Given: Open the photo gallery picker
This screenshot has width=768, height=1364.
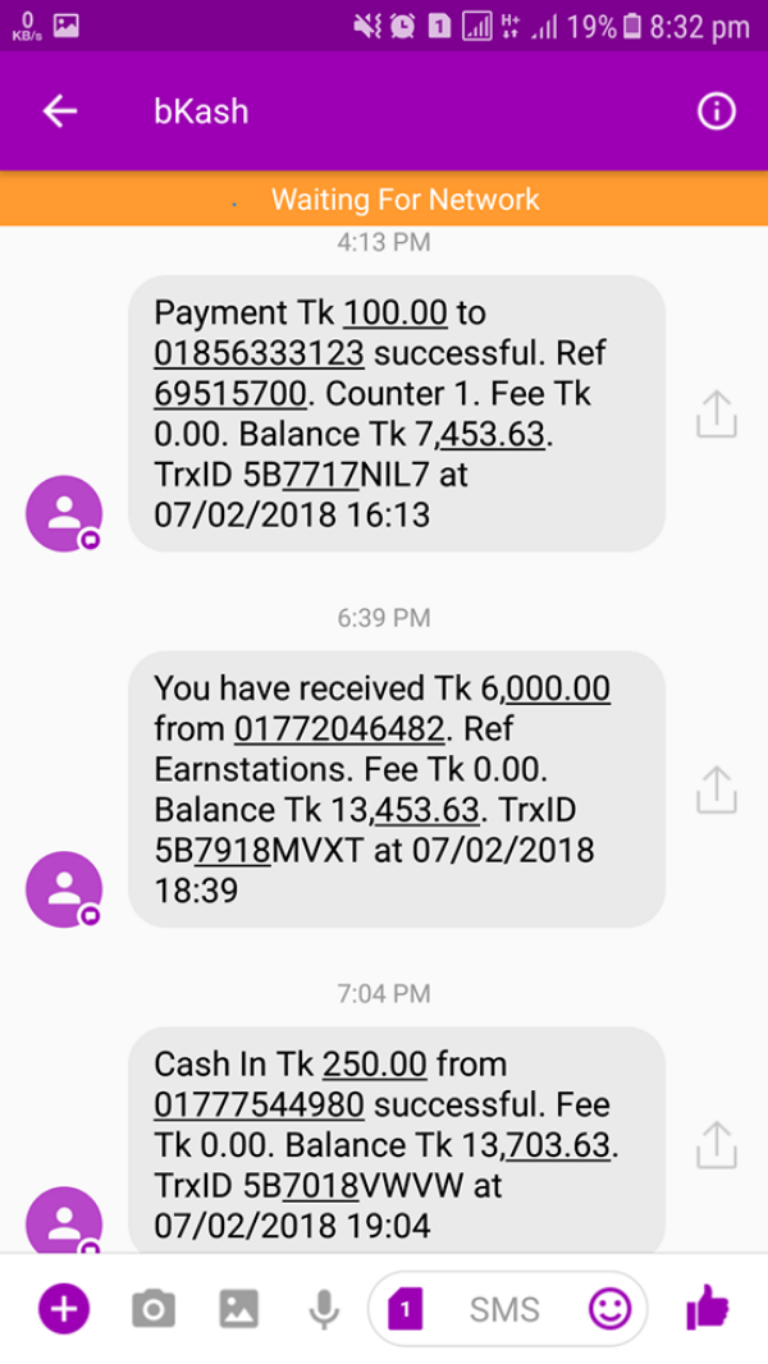Looking at the screenshot, I should tap(239, 1308).
